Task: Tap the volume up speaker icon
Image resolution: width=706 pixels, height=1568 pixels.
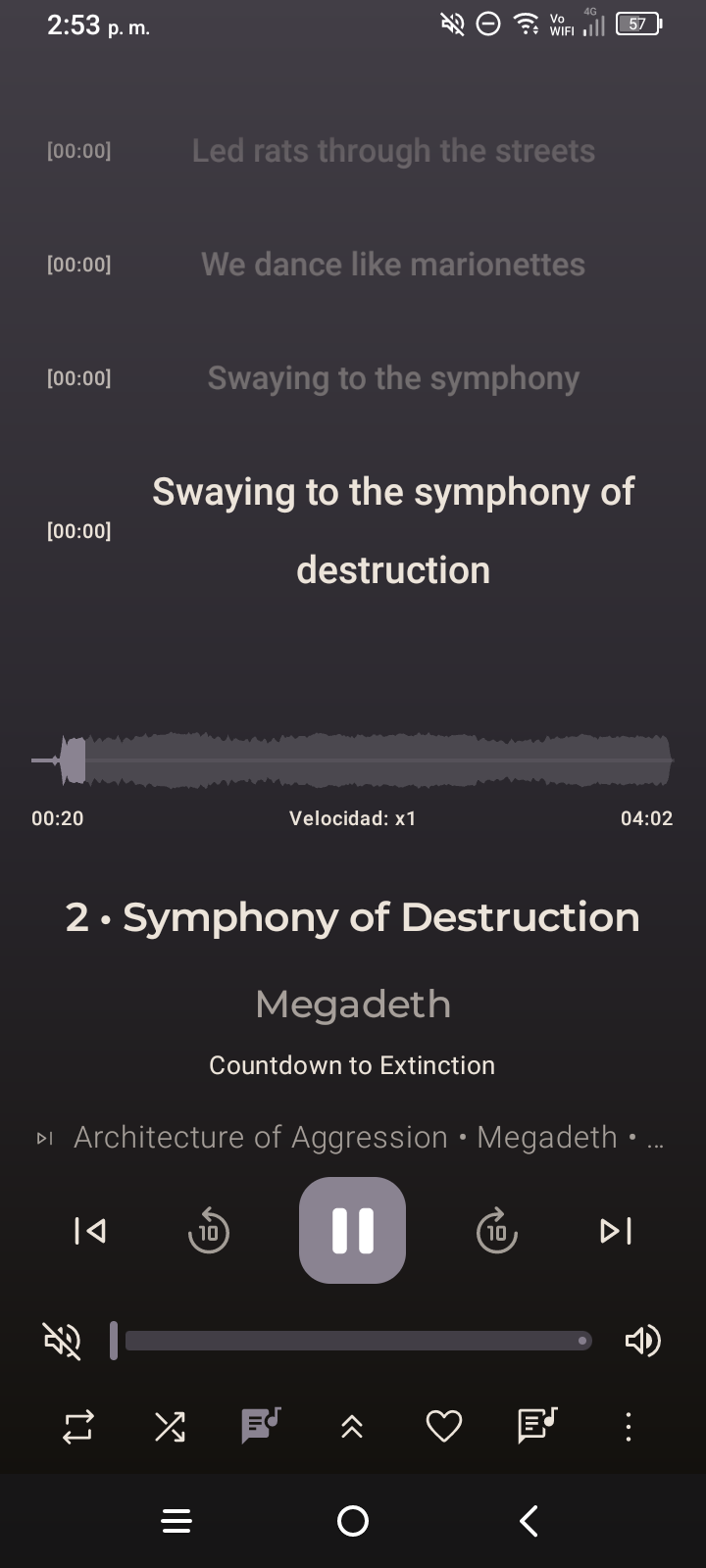Action: click(x=642, y=1340)
